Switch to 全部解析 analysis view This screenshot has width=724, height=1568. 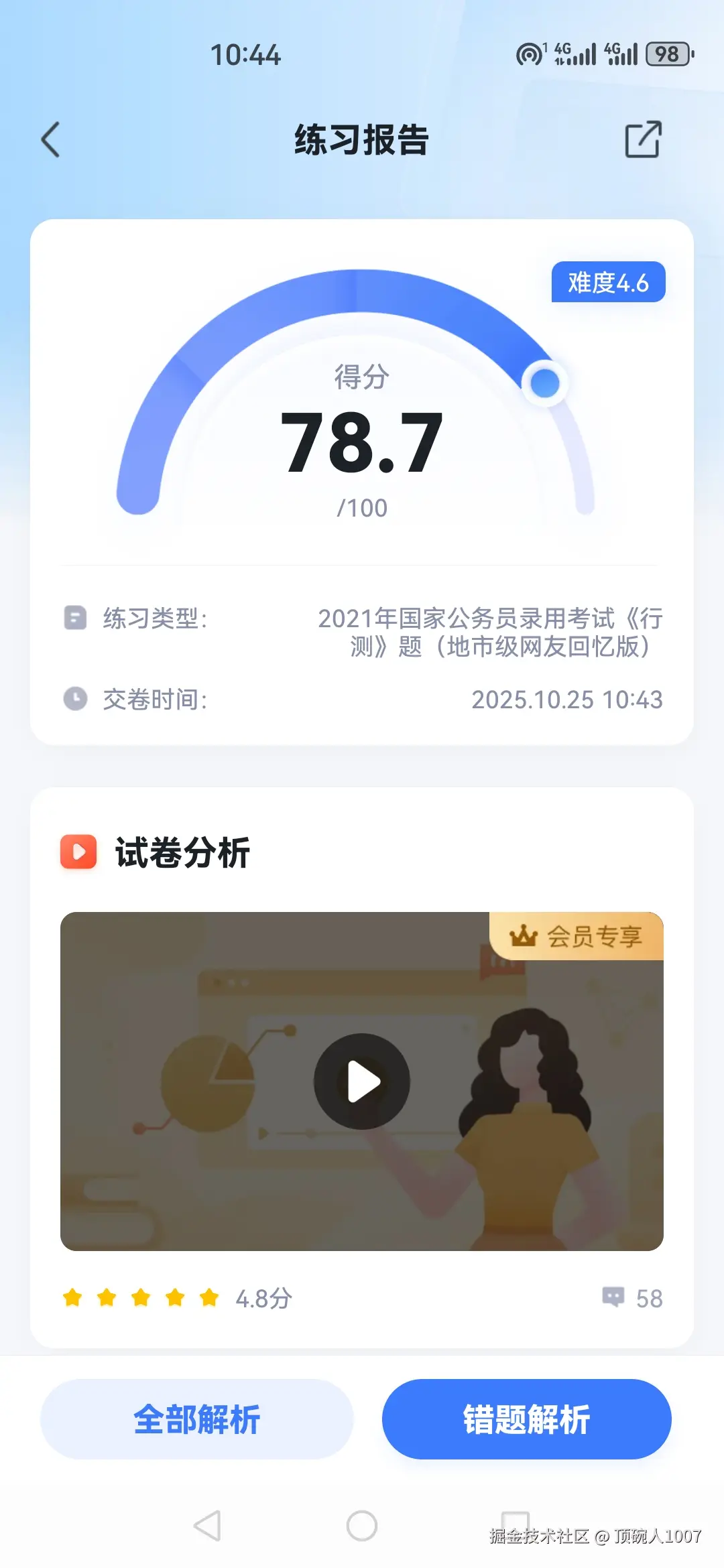point(197,1419)
